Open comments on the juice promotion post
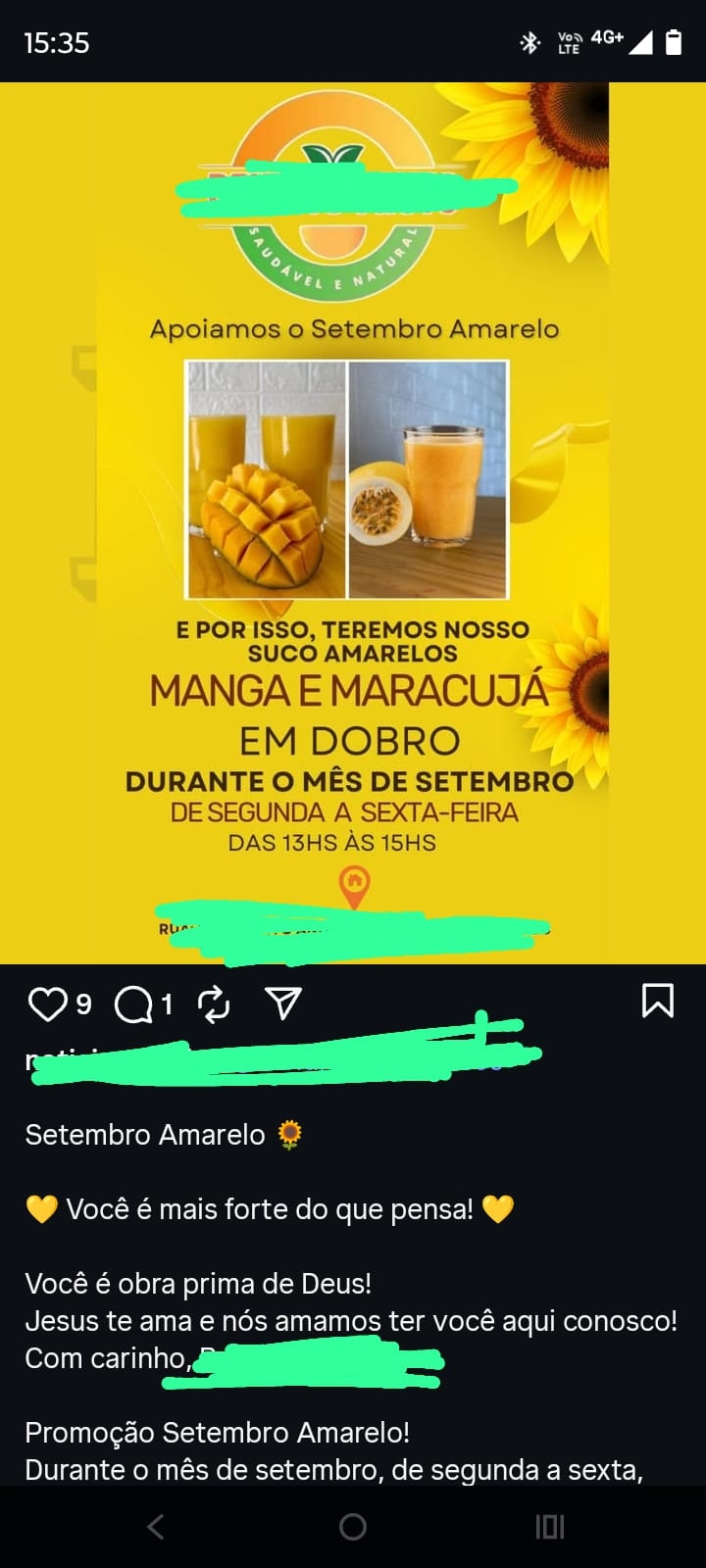 click(133, 1004)
